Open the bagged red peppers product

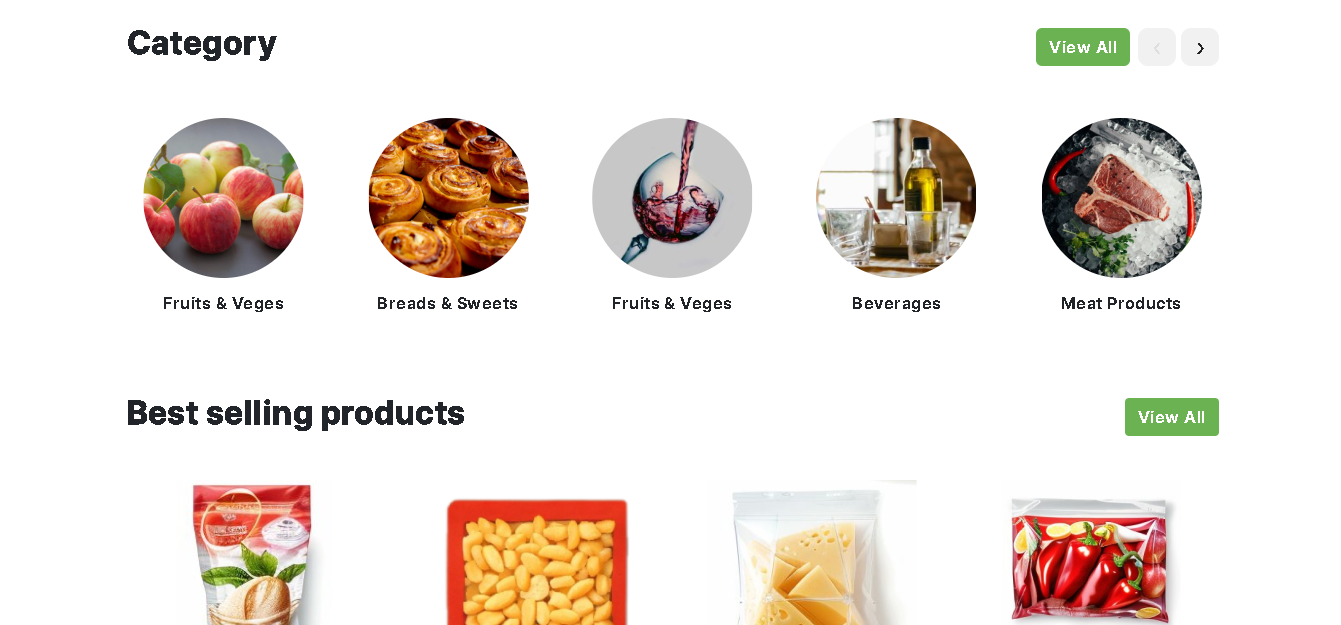1088,557
